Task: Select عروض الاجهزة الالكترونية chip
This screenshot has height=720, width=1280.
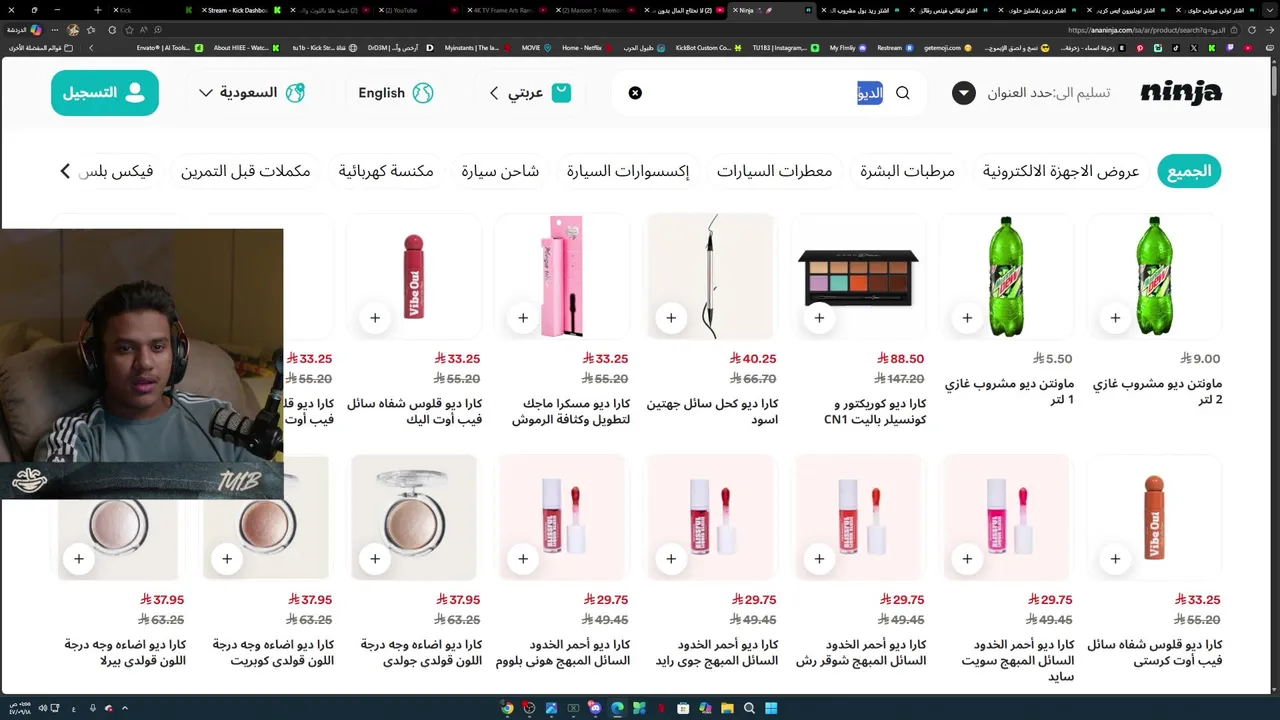Action: [1060, 171]
